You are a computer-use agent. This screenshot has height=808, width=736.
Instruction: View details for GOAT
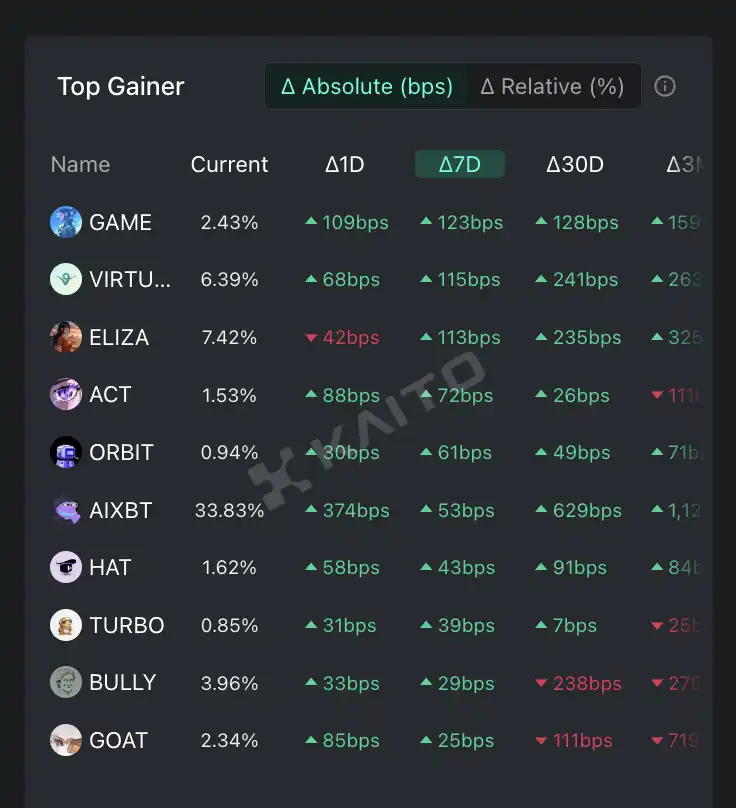point(118,741)
